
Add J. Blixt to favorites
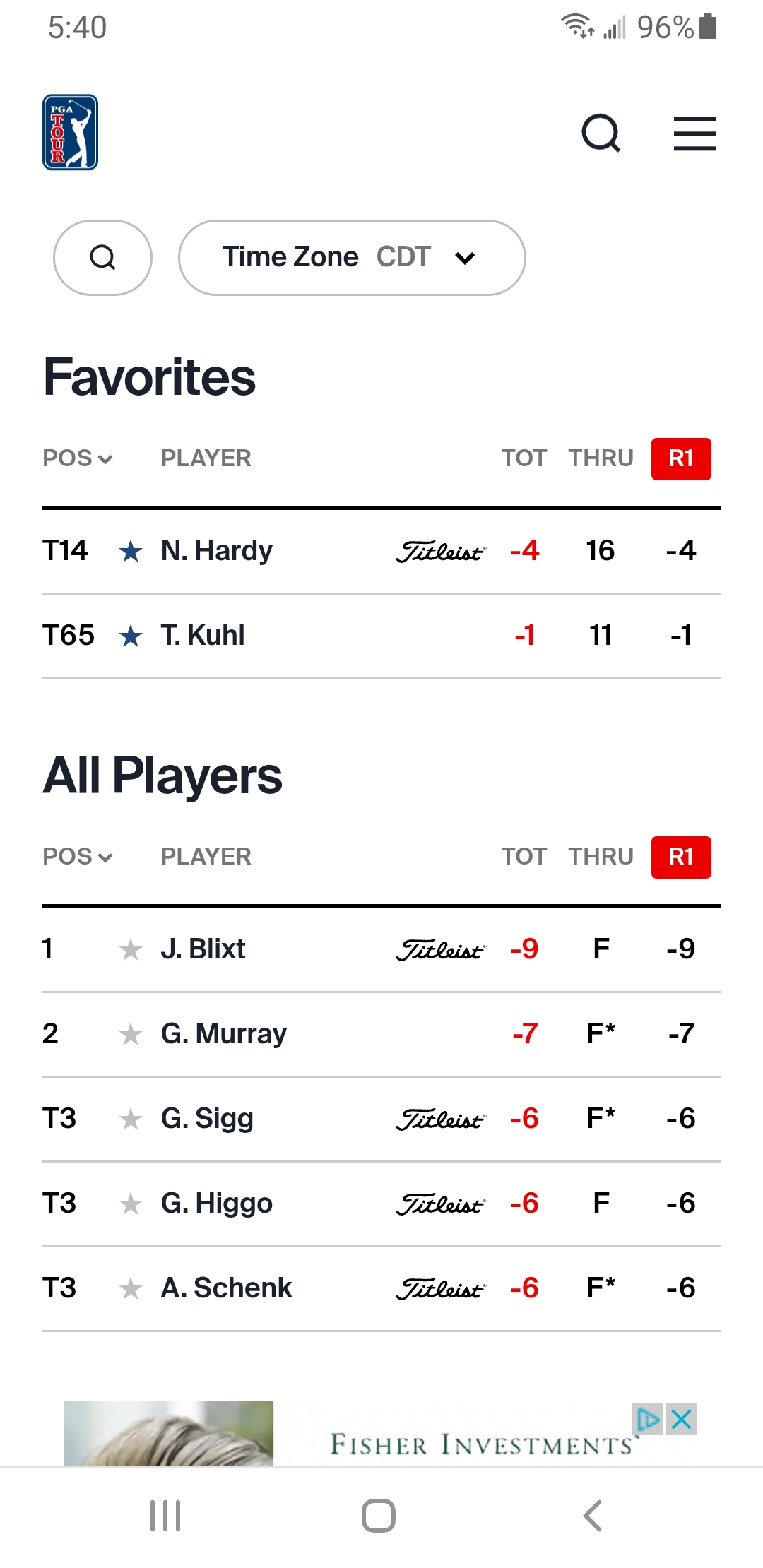[x=131, y=950]
